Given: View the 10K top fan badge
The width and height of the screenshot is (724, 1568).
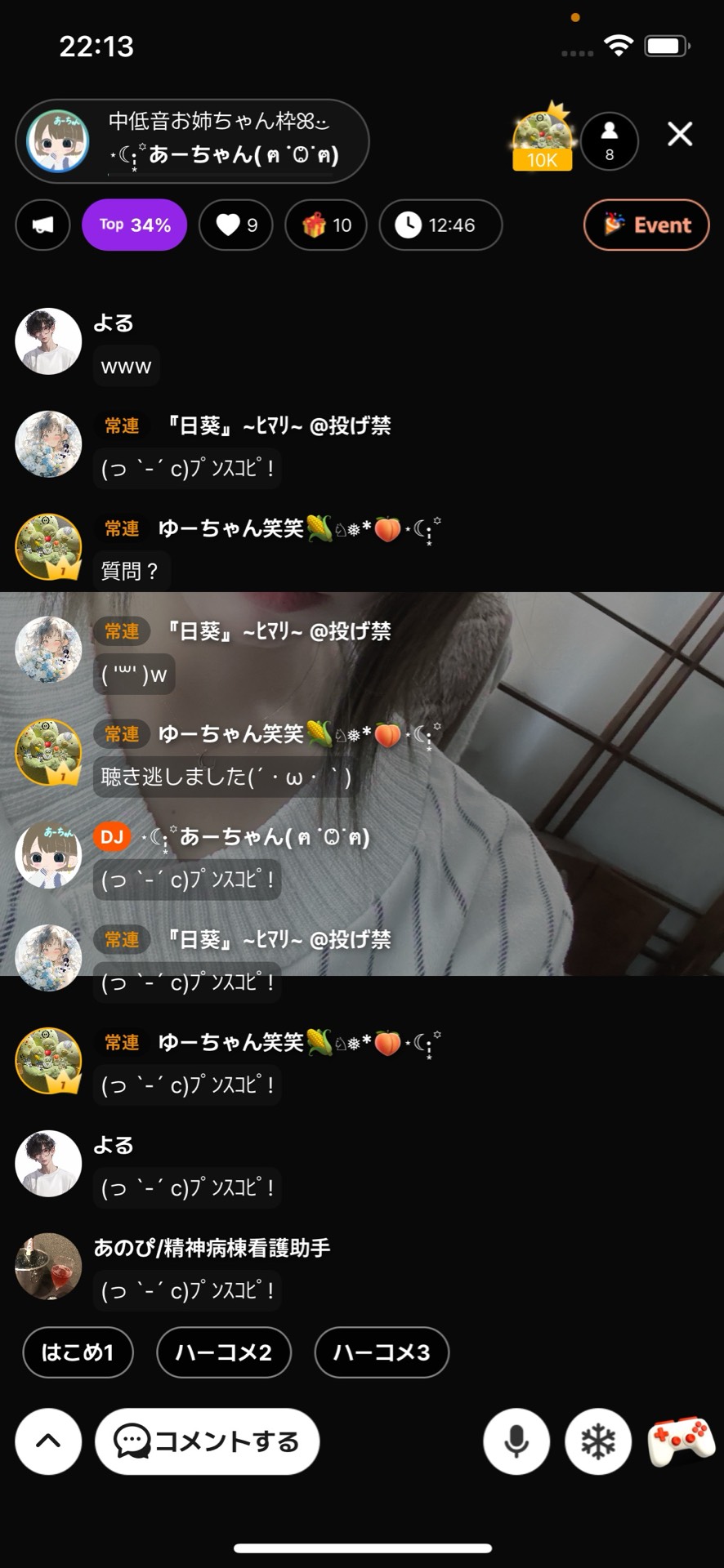Looking at the screenshot, I should coord(543,139).
